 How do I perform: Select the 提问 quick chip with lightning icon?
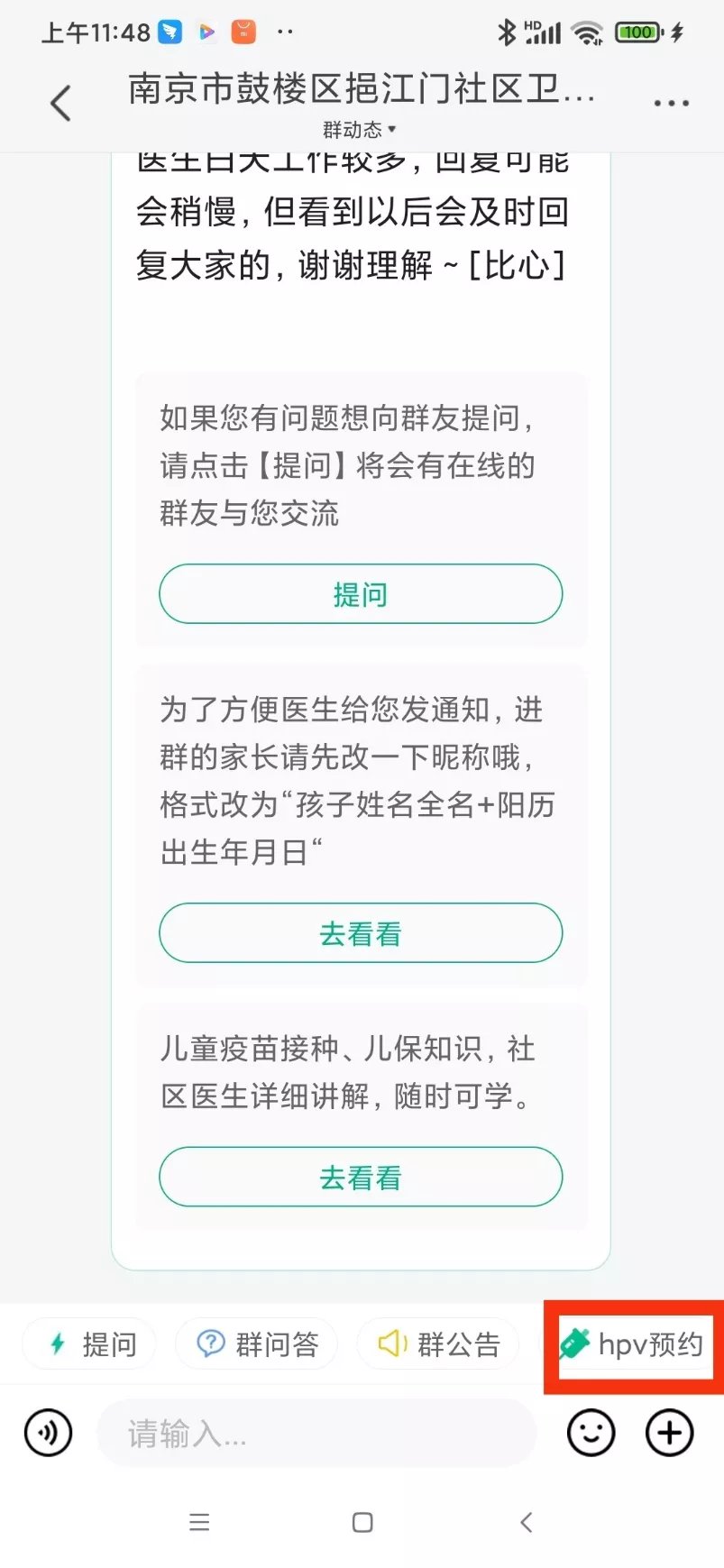(90, 1343)
